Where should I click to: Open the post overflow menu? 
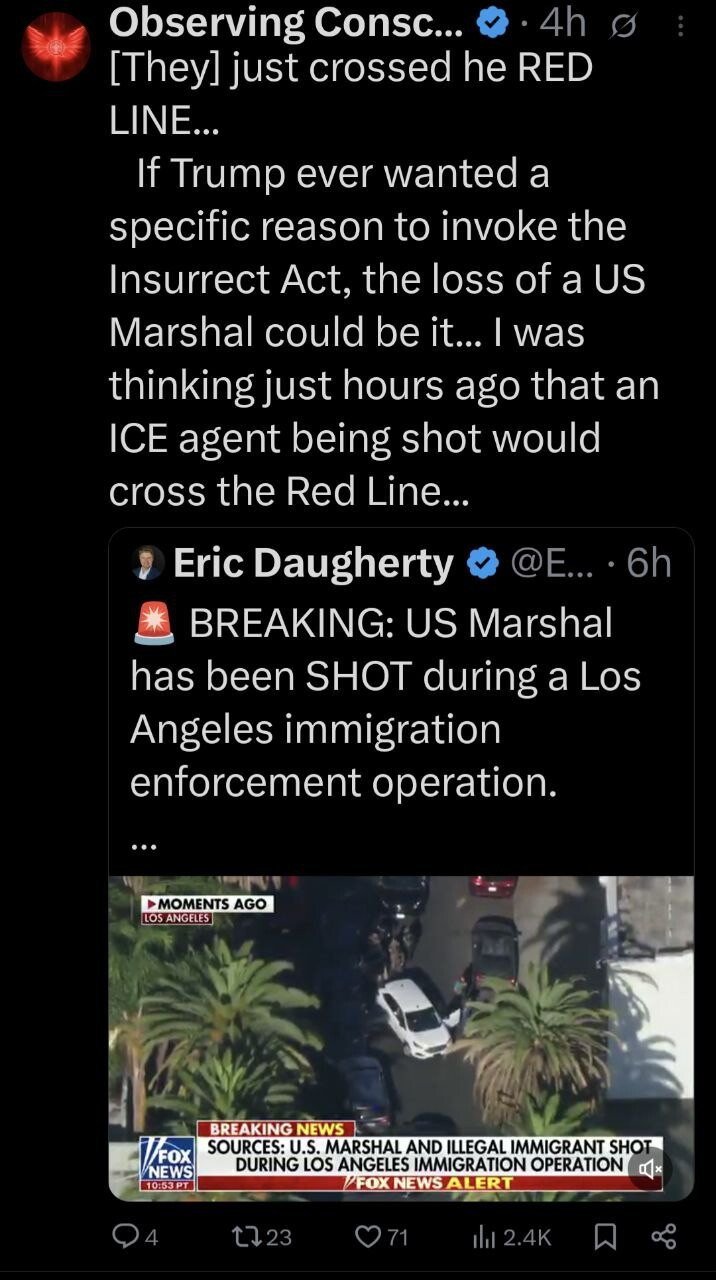(681, 26)
